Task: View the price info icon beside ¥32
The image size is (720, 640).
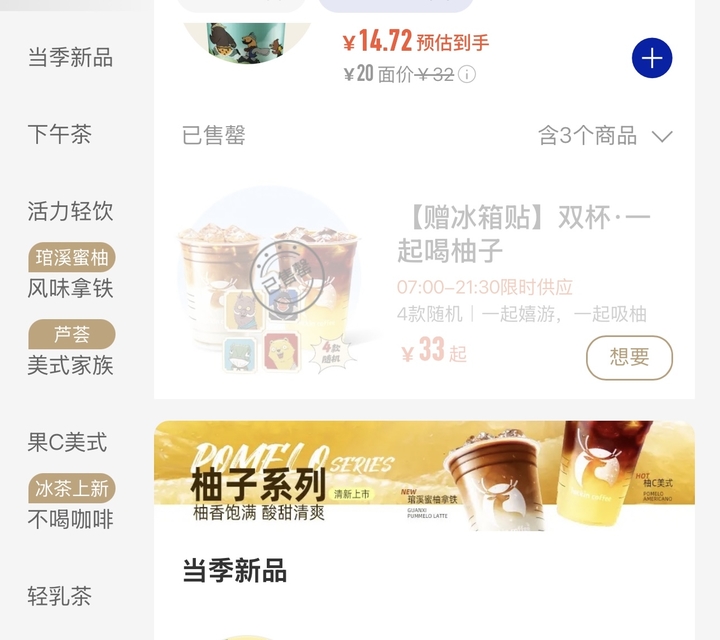Action: coord(467,74)
